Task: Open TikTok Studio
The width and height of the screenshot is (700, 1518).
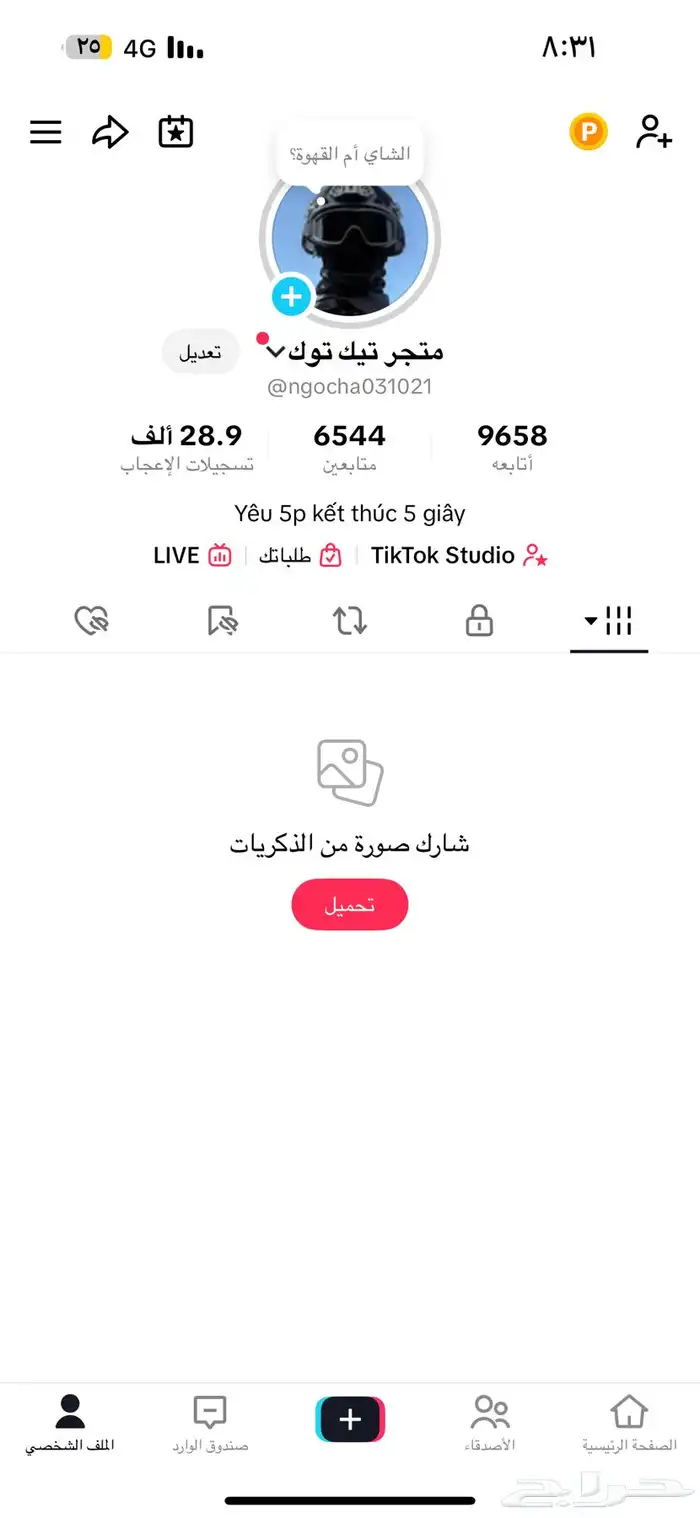Action: [459, 556]
